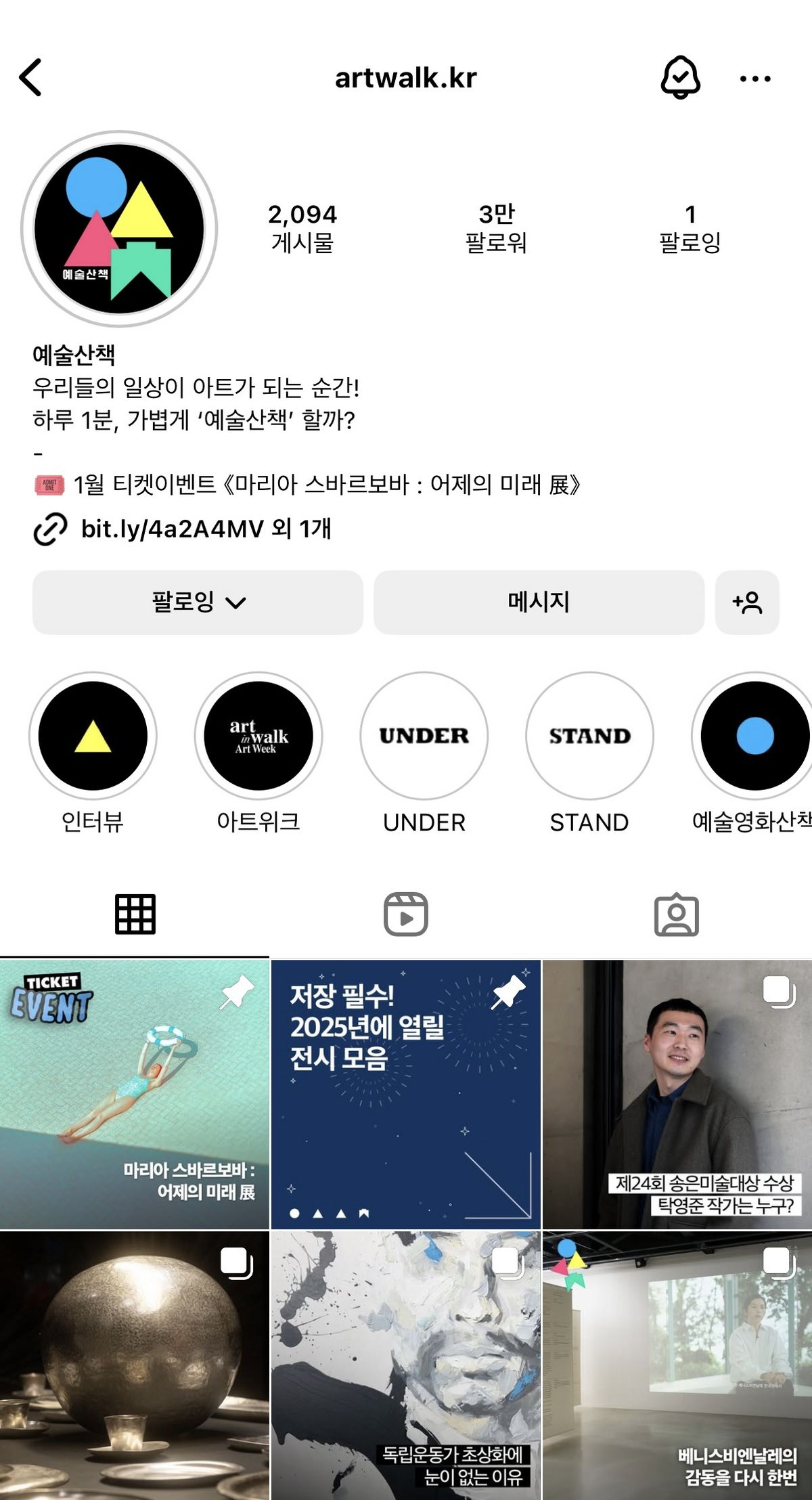
Task: View the STAND story highlight
Action: (589, 736)
